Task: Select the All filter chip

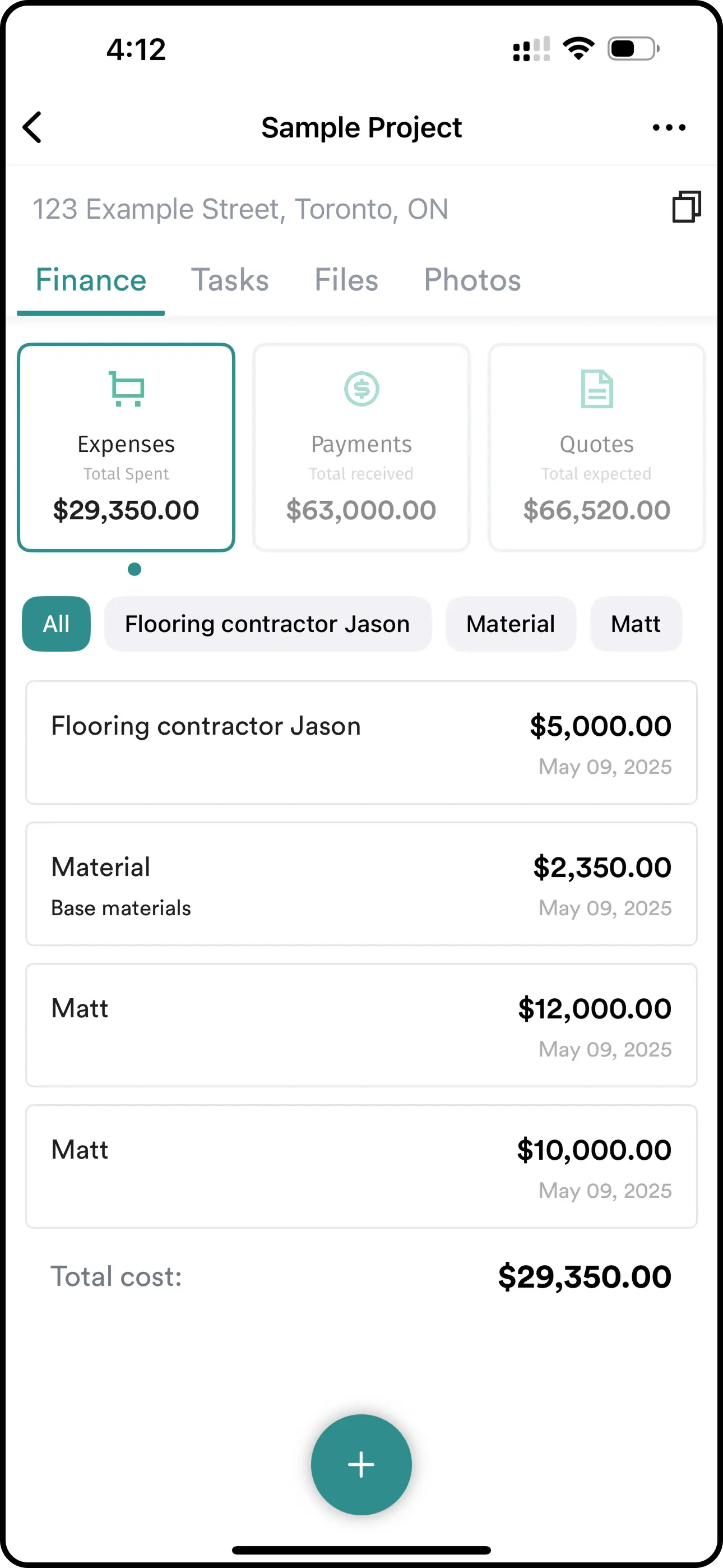Action: click(56, 624)
